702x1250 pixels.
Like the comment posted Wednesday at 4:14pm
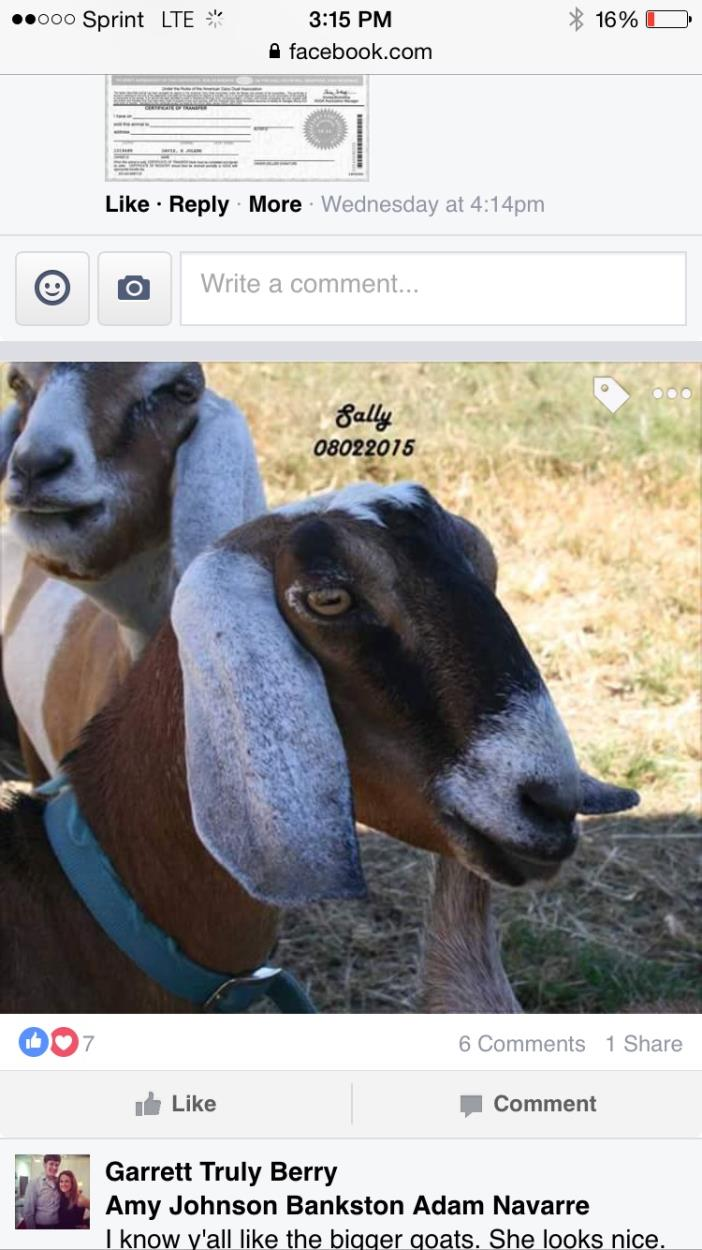point(126,204)
